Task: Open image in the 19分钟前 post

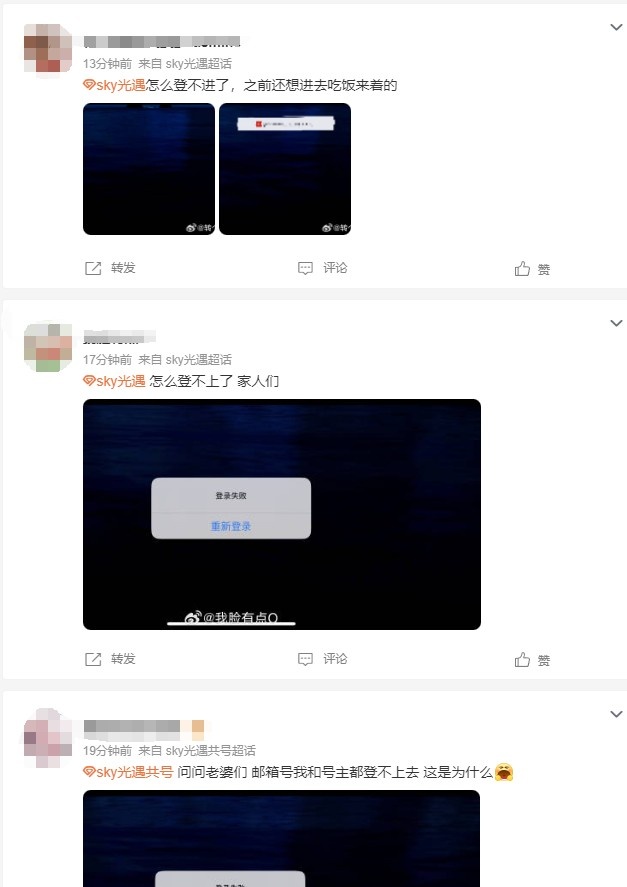Action: pos(281,838)
